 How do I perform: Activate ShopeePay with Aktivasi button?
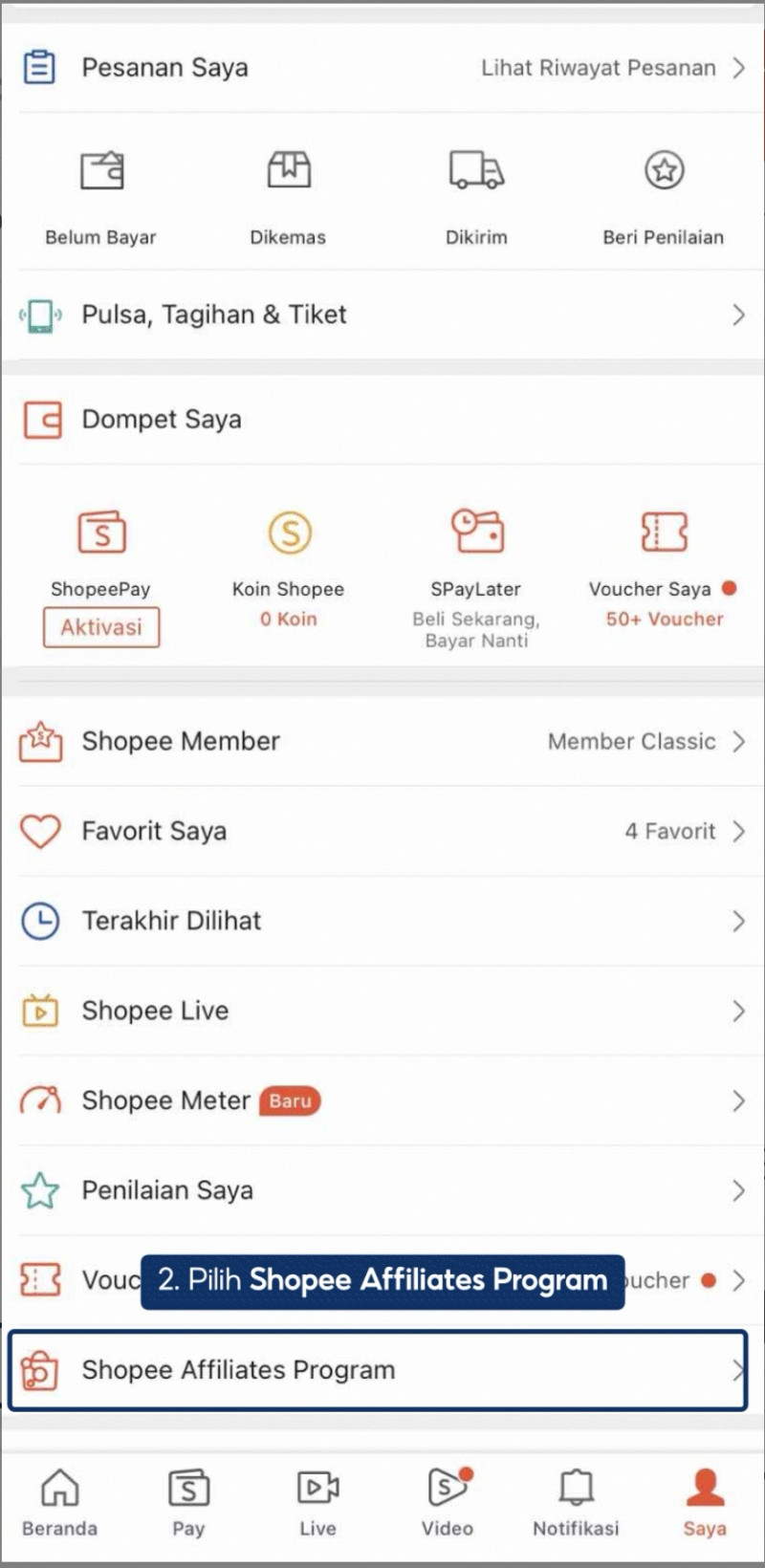coord(101,627)
